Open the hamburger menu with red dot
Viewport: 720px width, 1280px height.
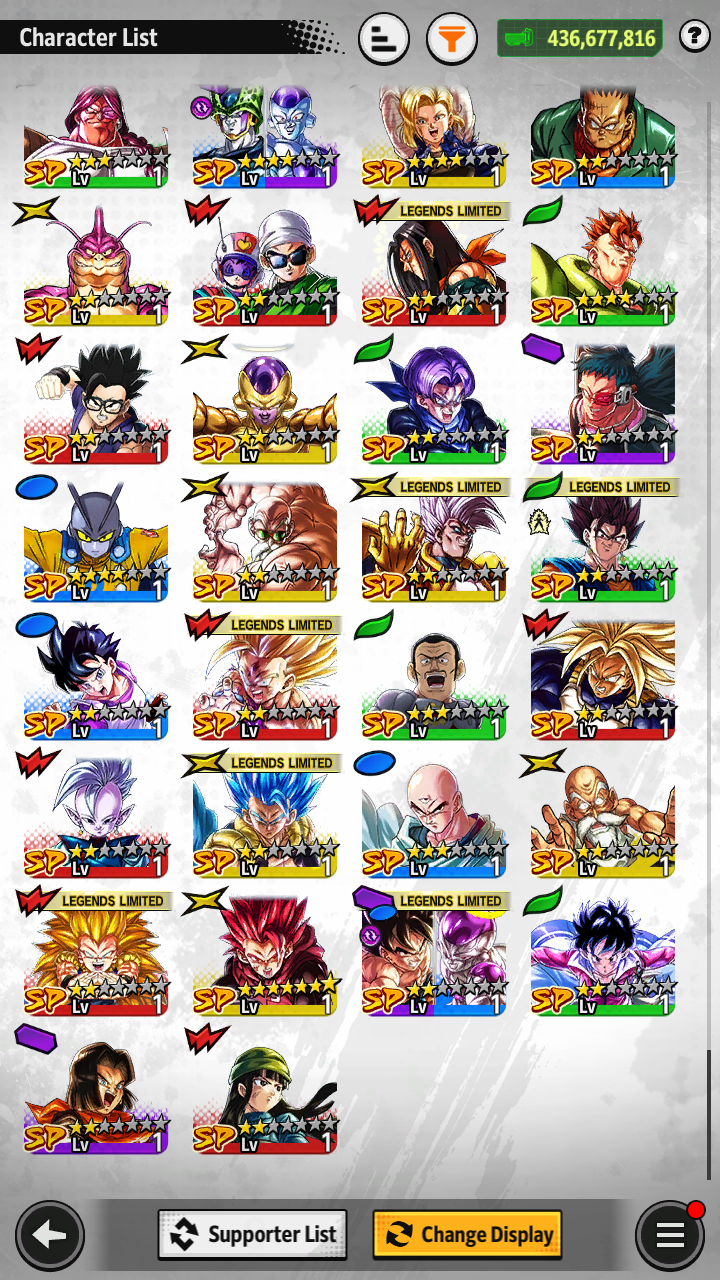point(670,1235)
